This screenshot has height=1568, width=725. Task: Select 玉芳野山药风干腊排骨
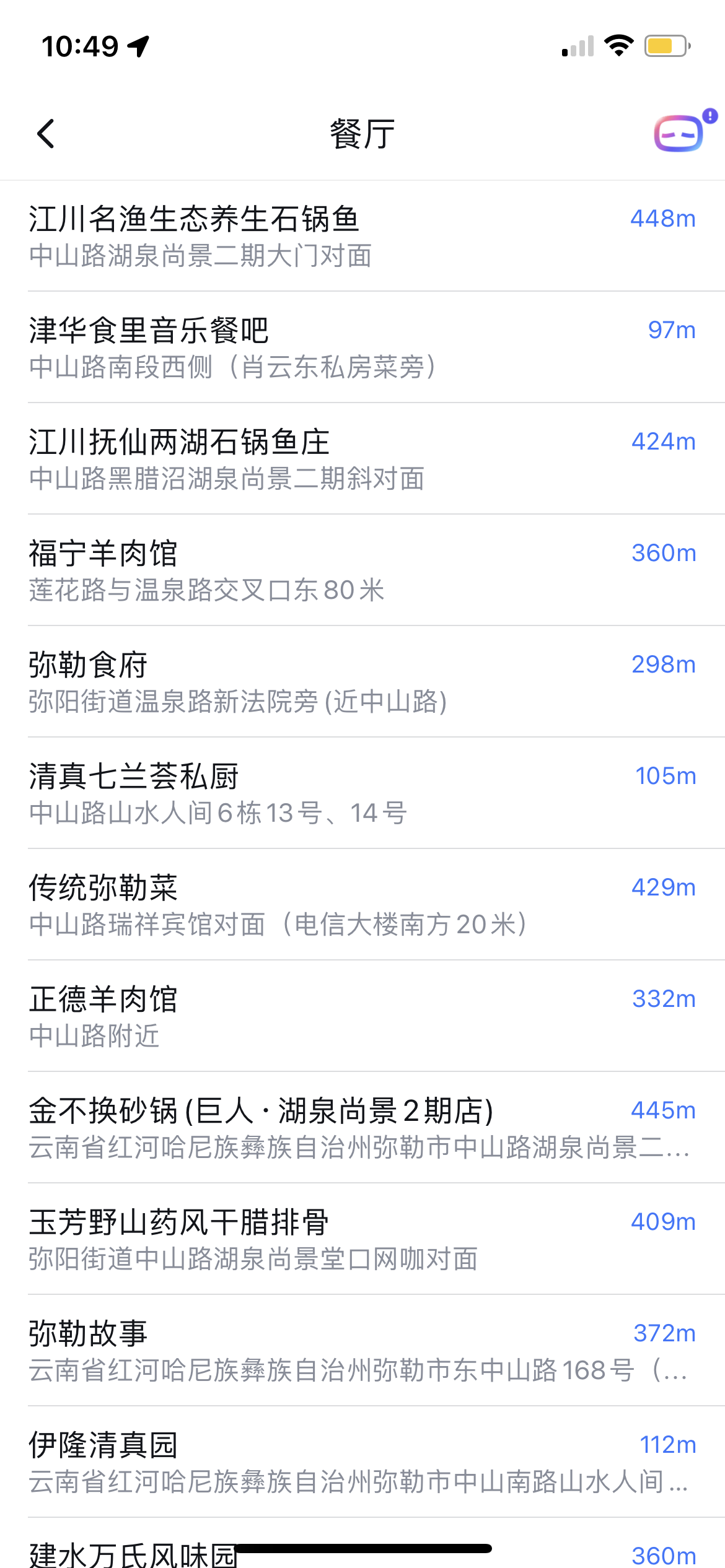pos(362,1239)
